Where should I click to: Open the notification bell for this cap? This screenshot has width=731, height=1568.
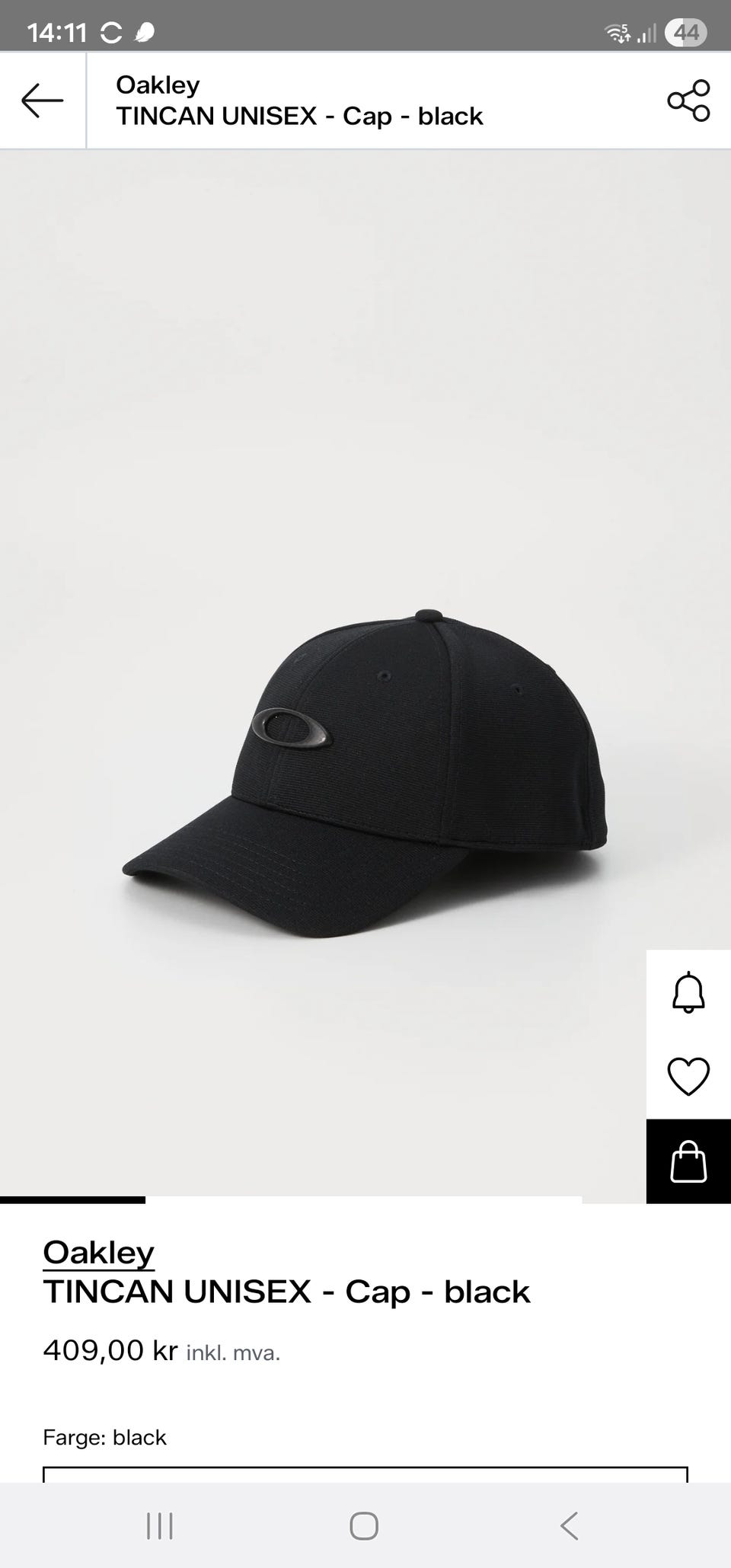[688, 992]
